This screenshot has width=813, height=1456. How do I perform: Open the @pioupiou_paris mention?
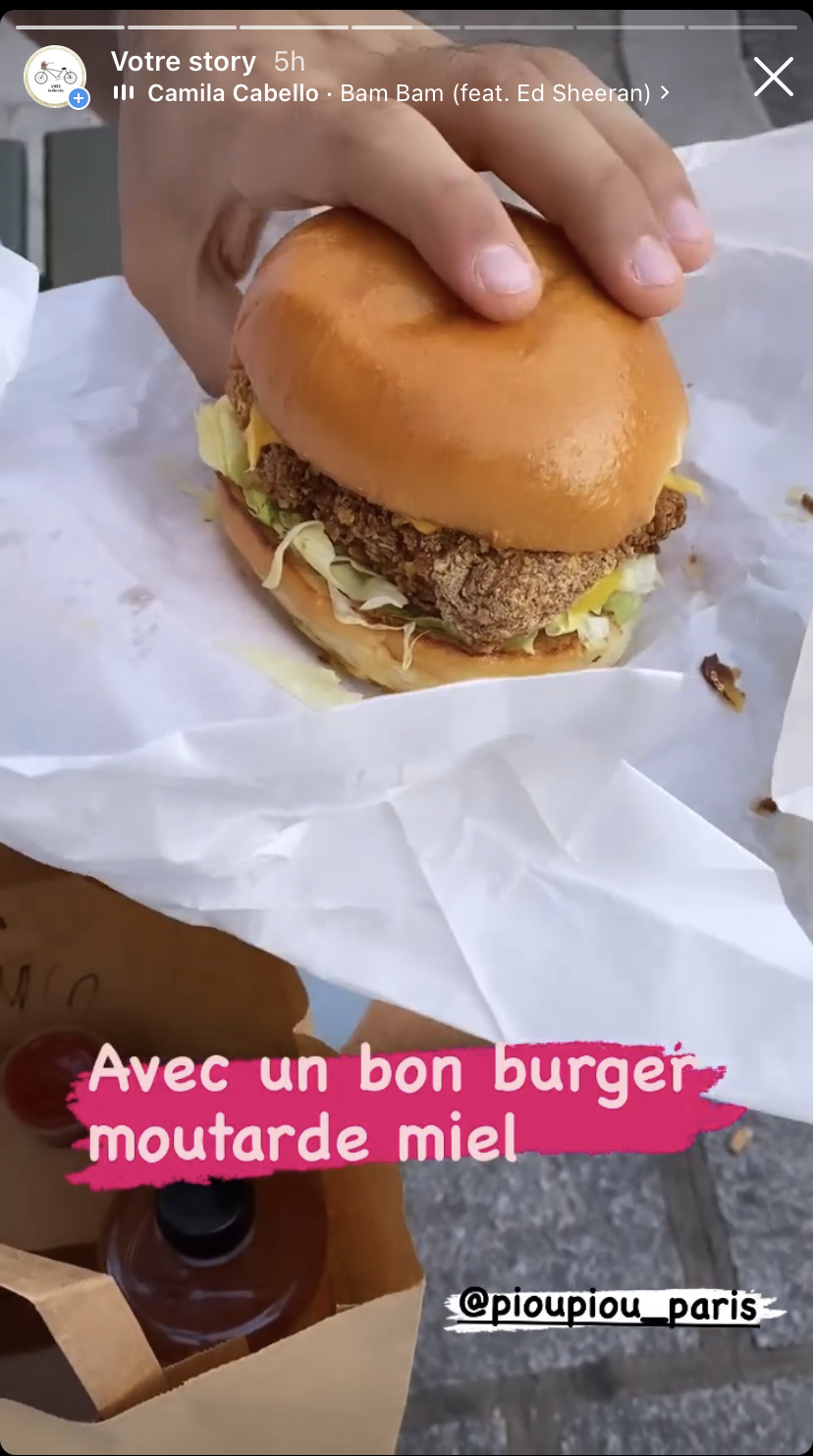(609, 1307)
